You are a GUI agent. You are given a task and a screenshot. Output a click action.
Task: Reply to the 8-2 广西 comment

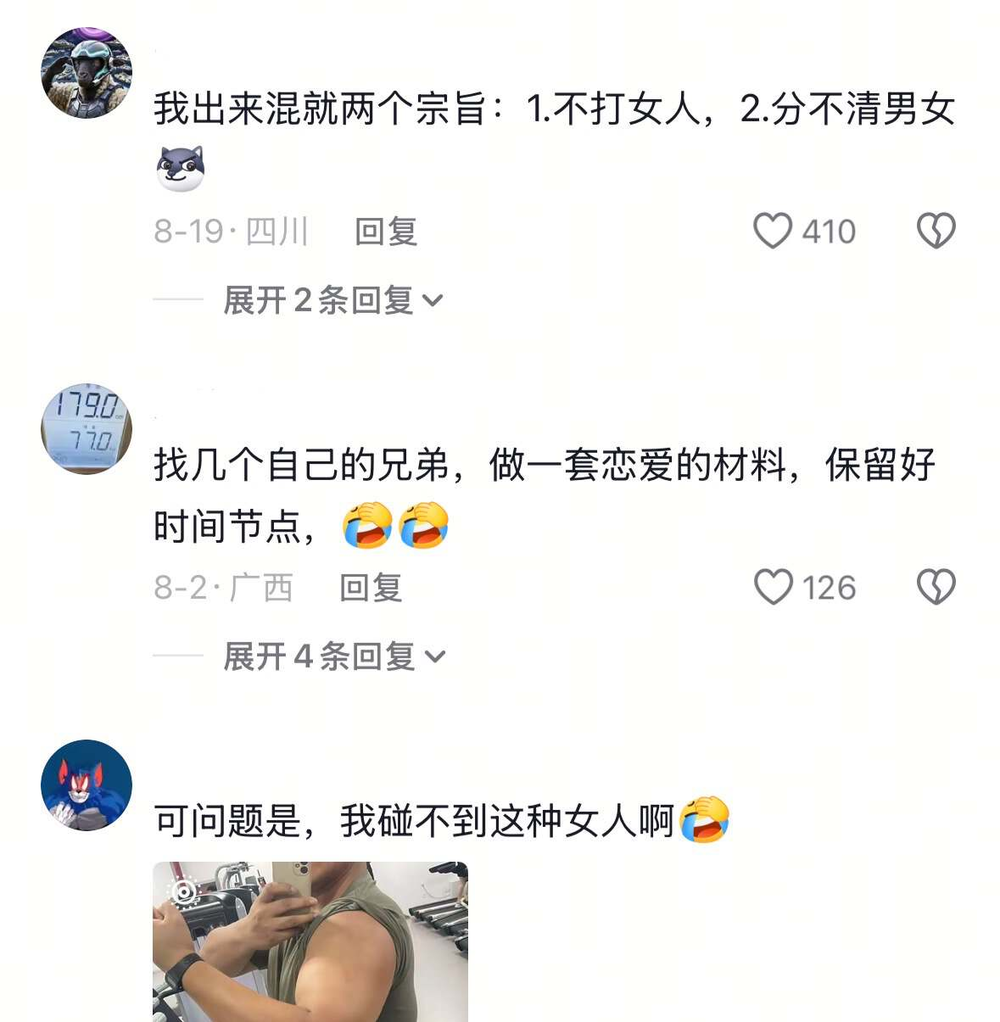click(370, 588)
